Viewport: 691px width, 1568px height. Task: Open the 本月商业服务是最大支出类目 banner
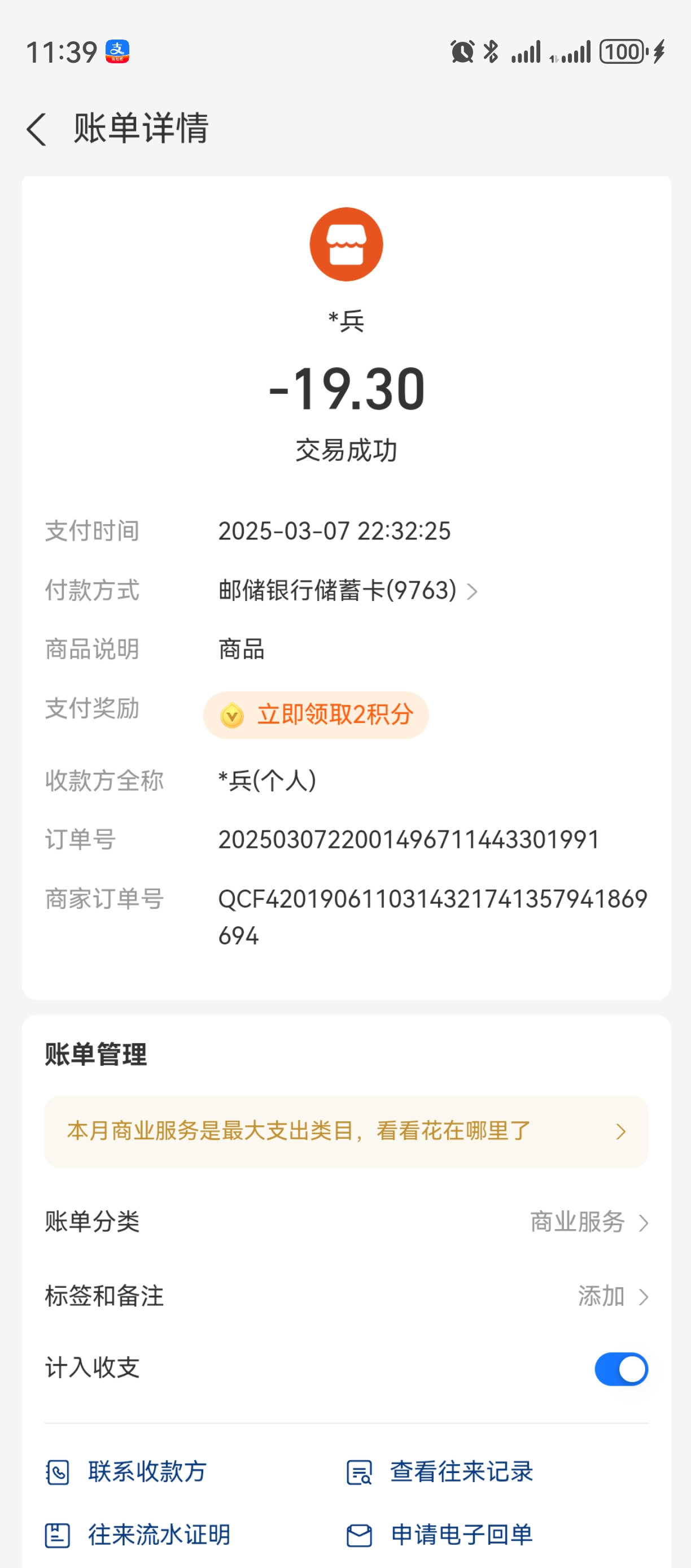(x=346, y=1131)
